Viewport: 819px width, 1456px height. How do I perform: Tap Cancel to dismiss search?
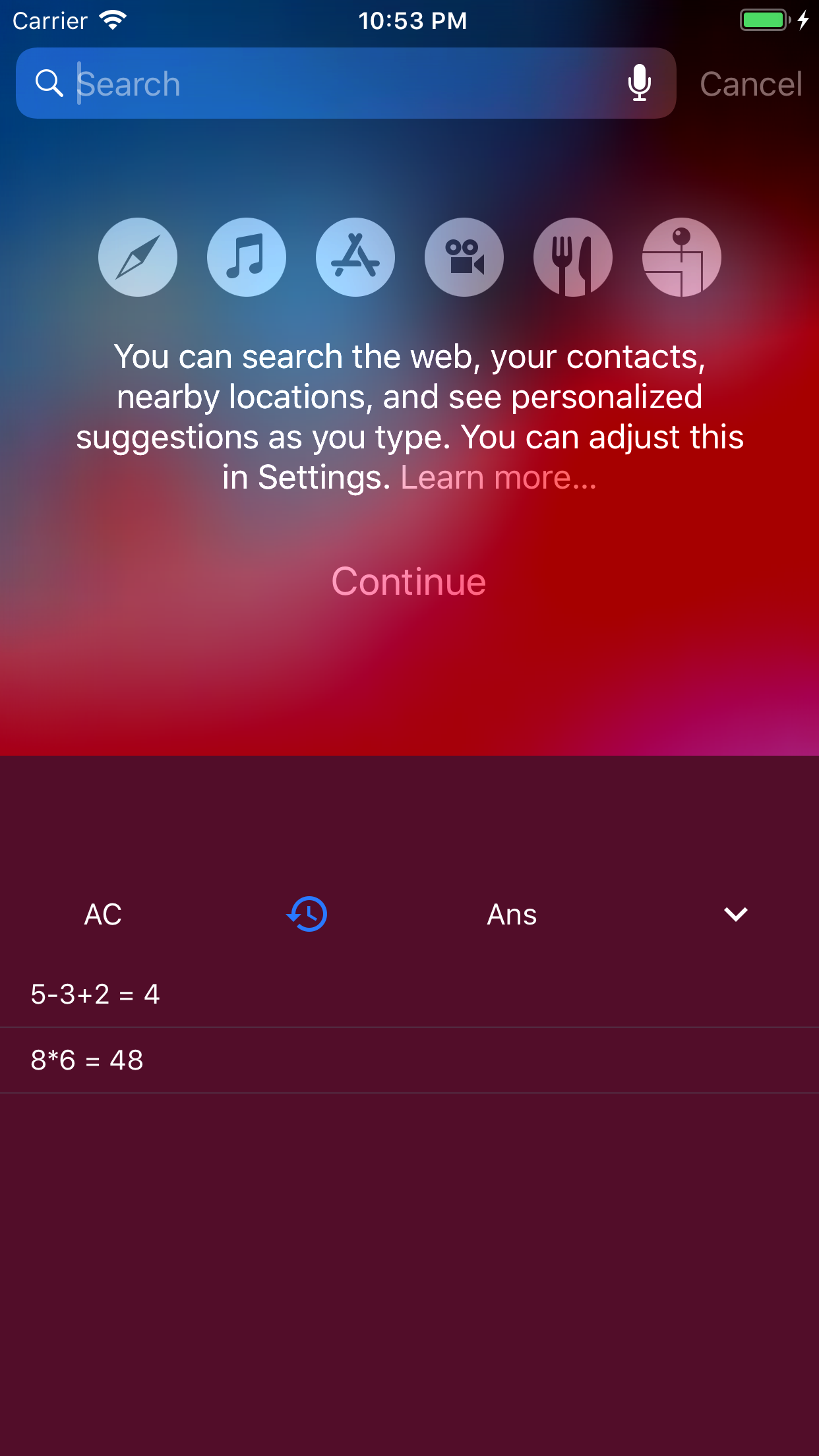[750, 83]
